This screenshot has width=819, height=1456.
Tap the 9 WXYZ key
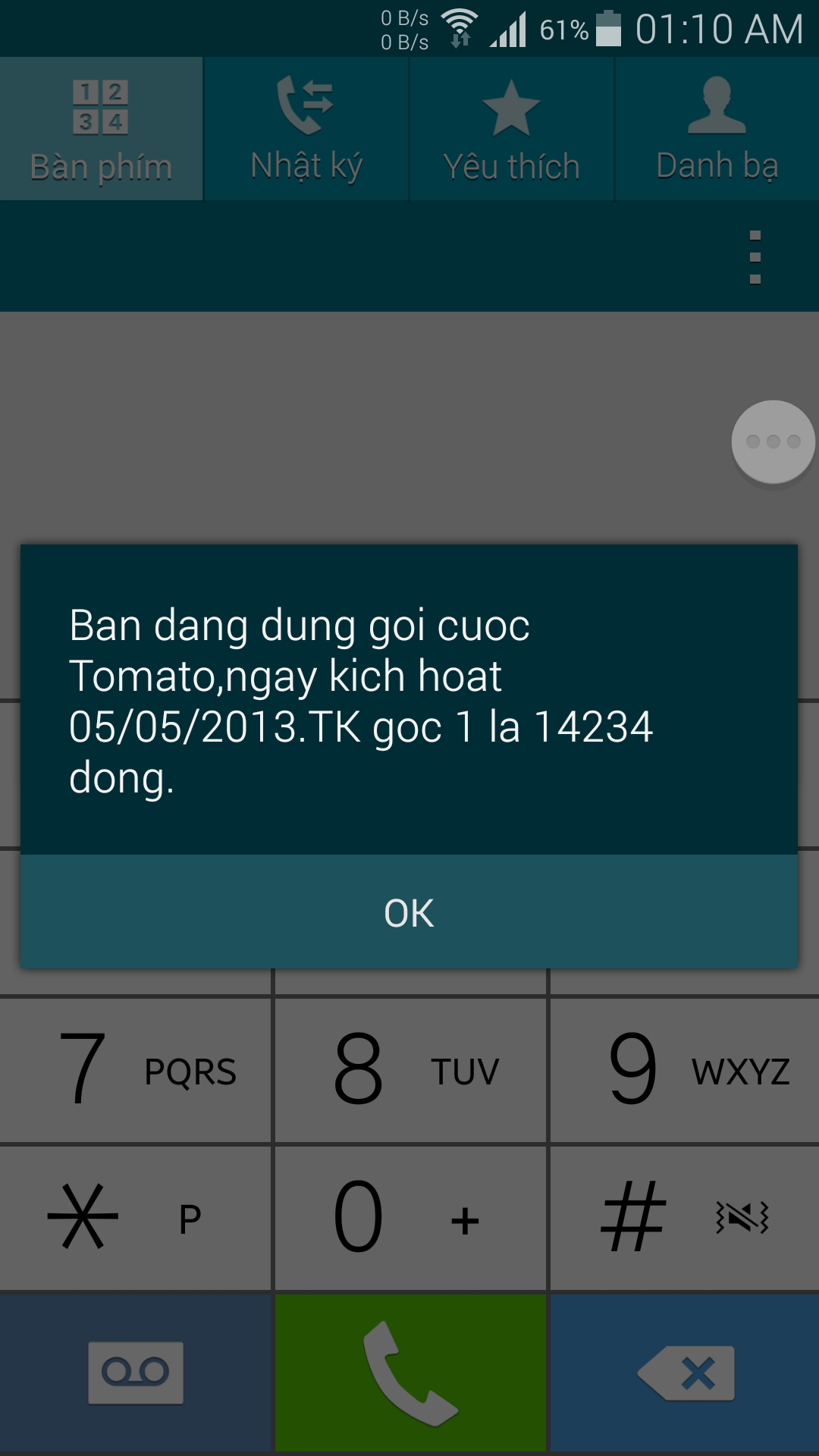[685, 1069]
